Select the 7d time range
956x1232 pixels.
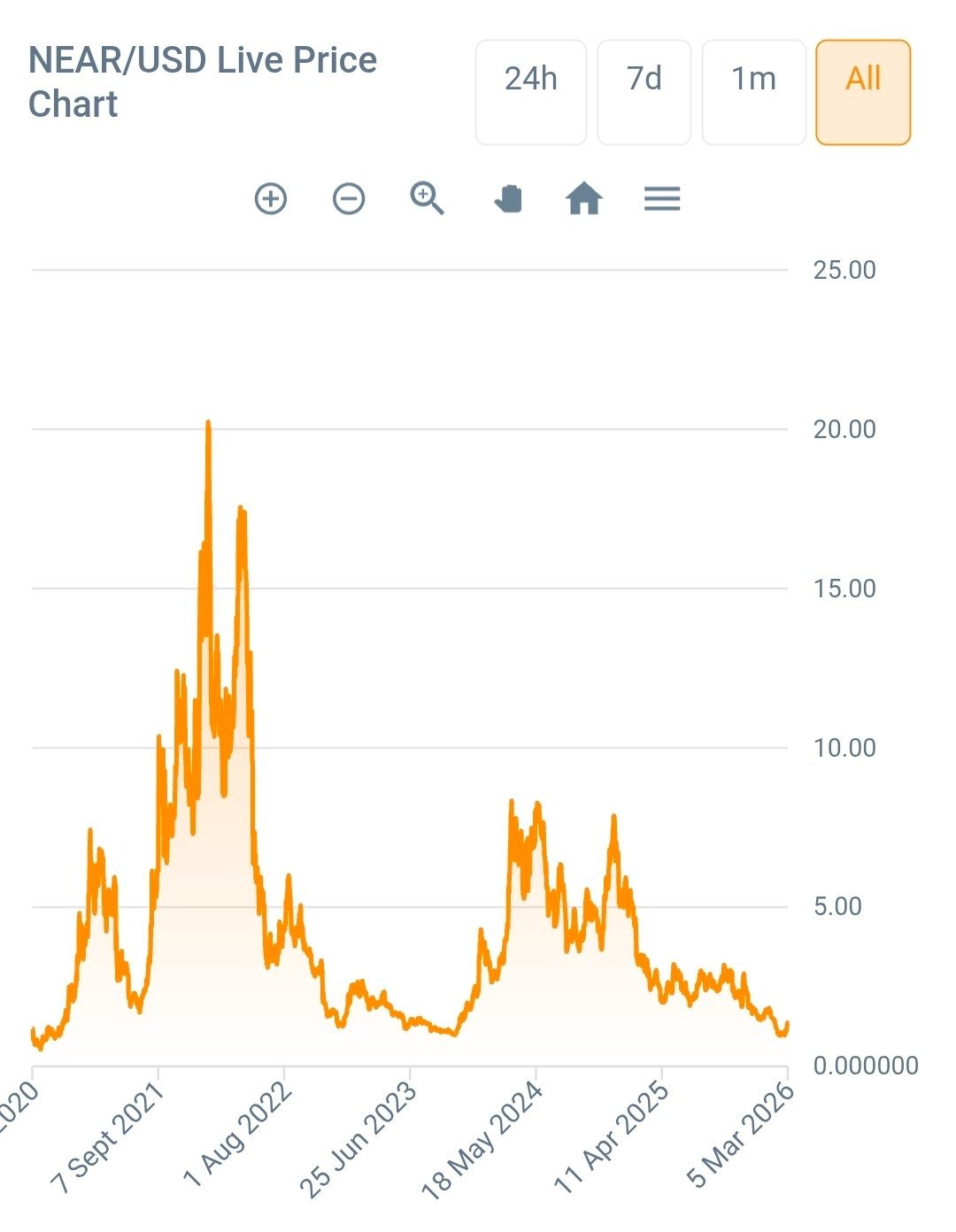click(644, 92)
